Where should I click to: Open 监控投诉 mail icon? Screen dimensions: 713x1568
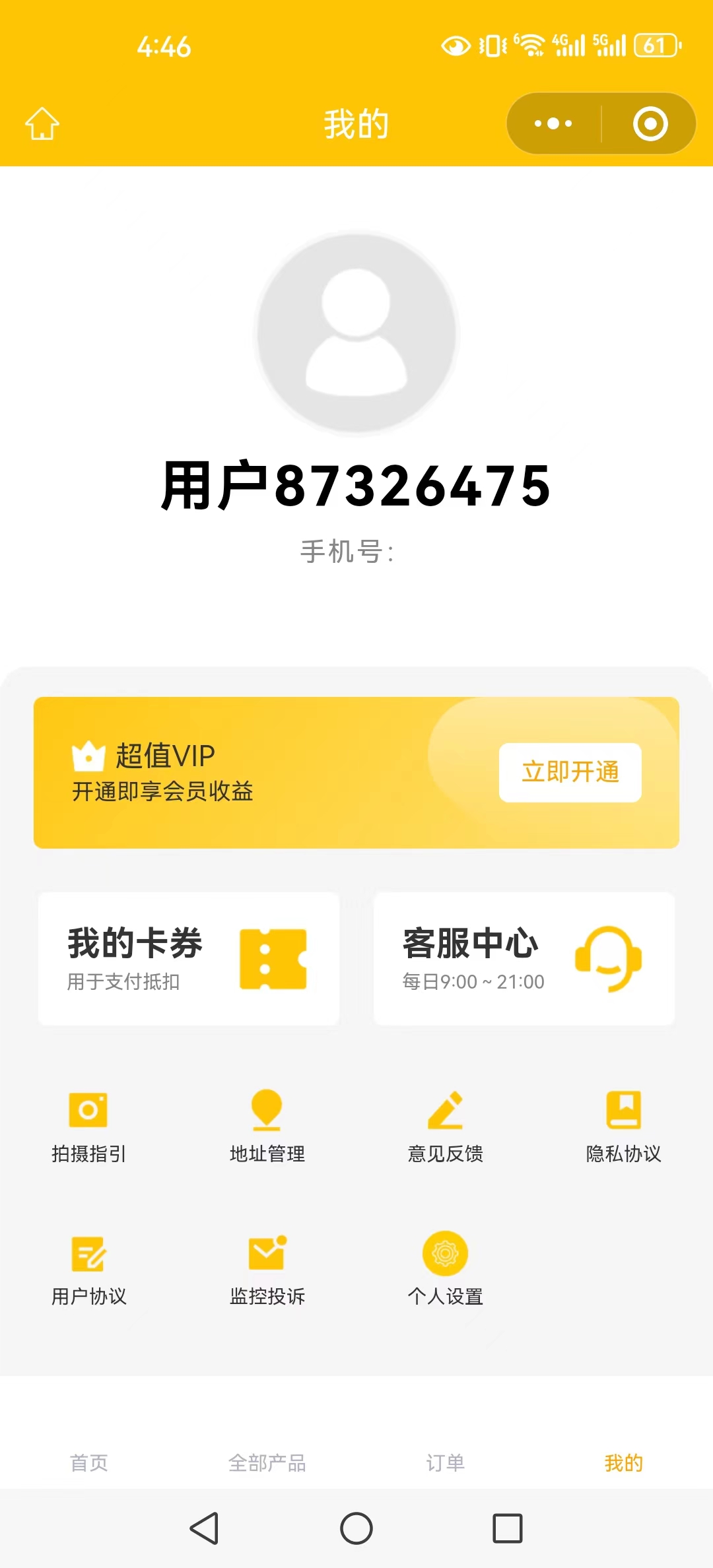[267, 1251]
